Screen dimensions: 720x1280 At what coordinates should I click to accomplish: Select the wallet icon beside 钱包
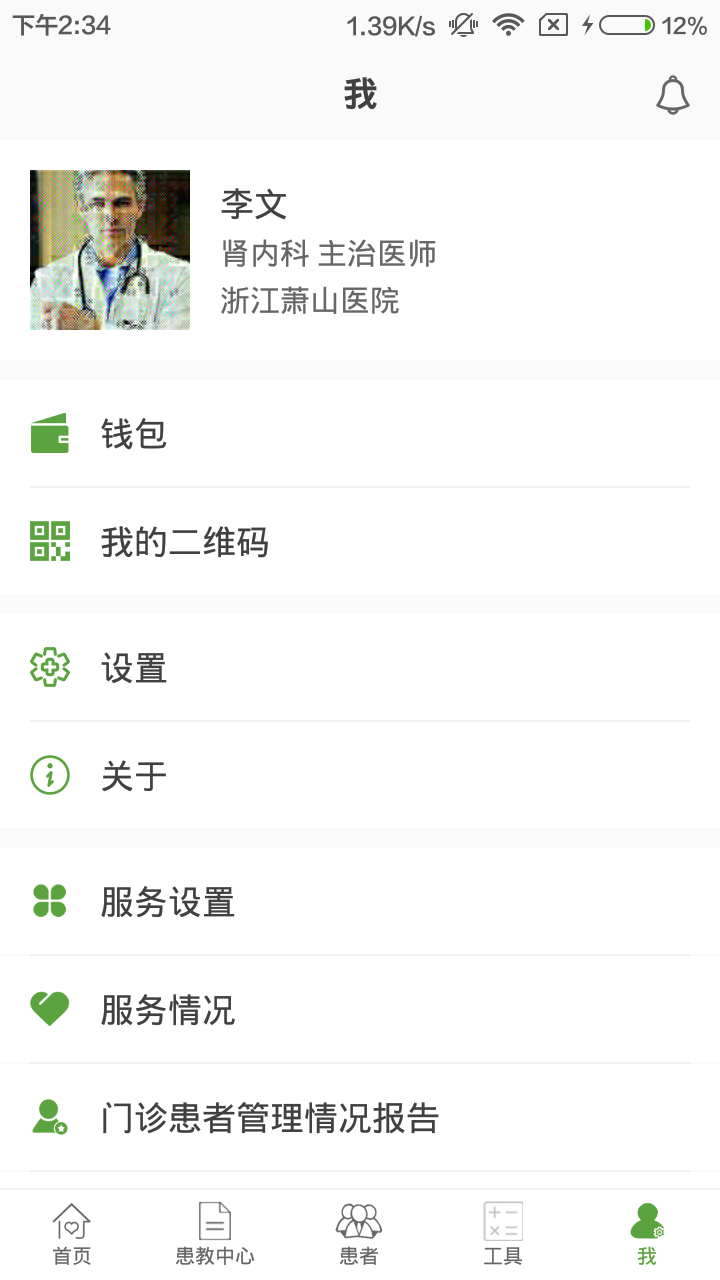pyautogui.click(x=51, y=434)
